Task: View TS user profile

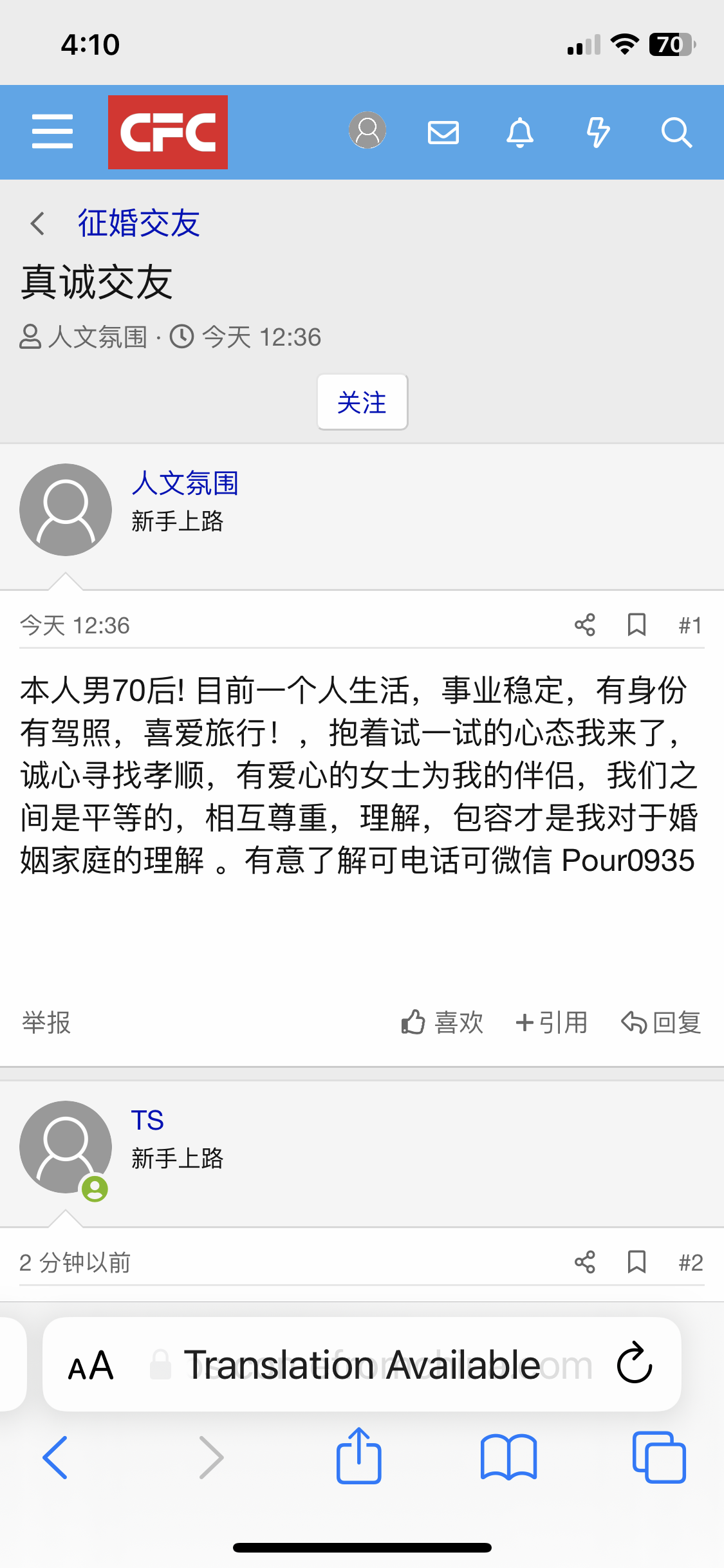Action: coord(147,1121)
